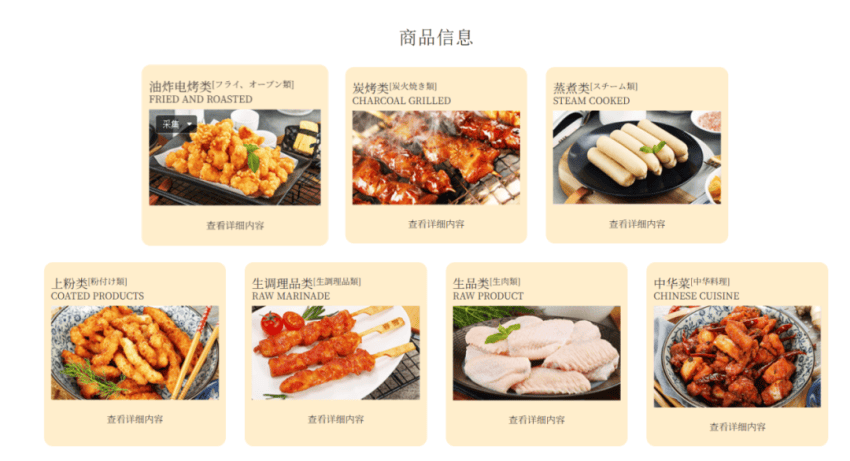Image resolution: width=850 pixels, height=461 pixels.
Task: Open the Steam Cooked sausage image
Action: pyautogui.click(x=637, y=157)
